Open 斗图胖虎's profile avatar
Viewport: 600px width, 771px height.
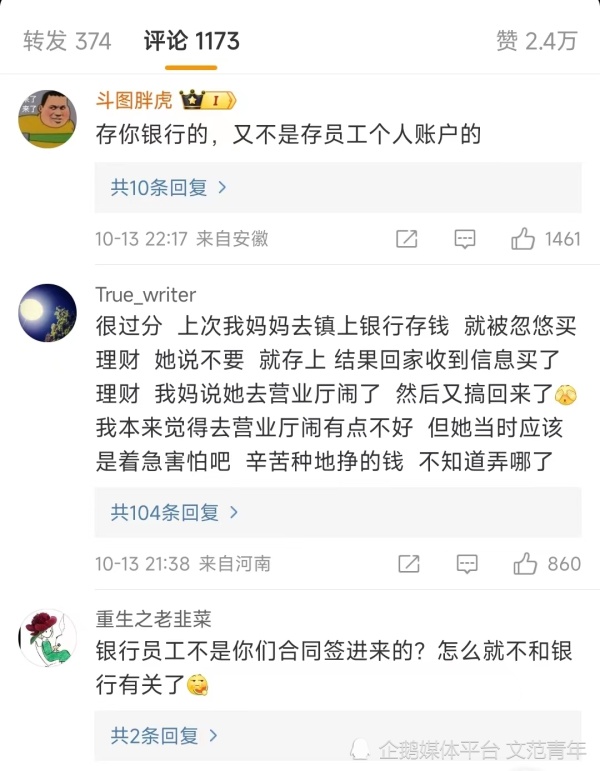coord(47,118)
